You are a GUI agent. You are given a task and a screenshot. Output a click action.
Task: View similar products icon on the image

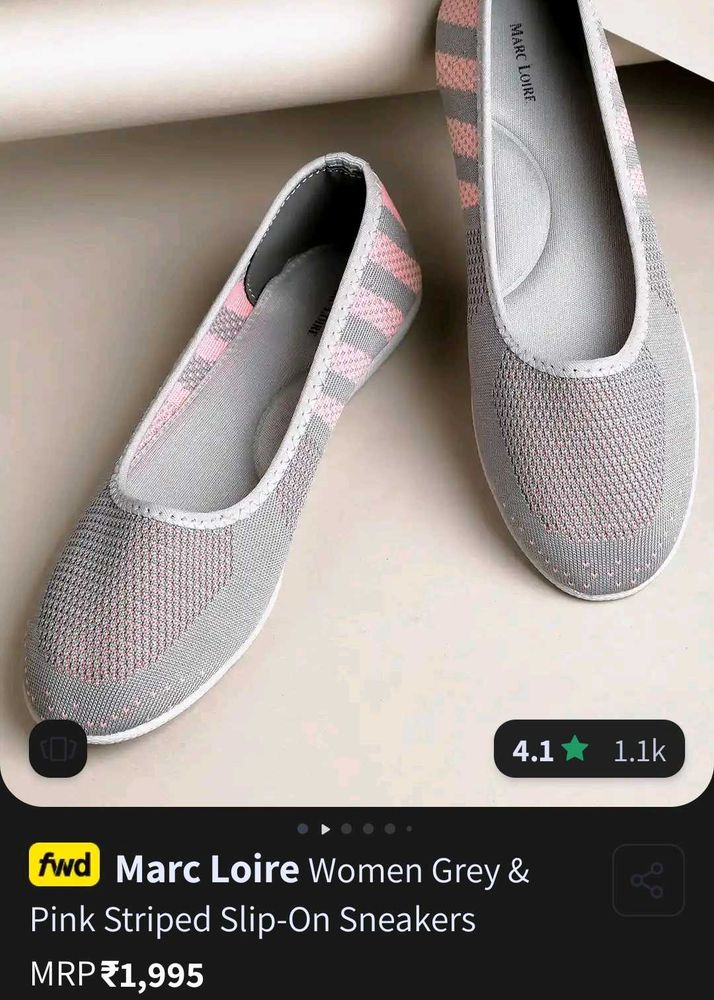click(x=58, y=748)
